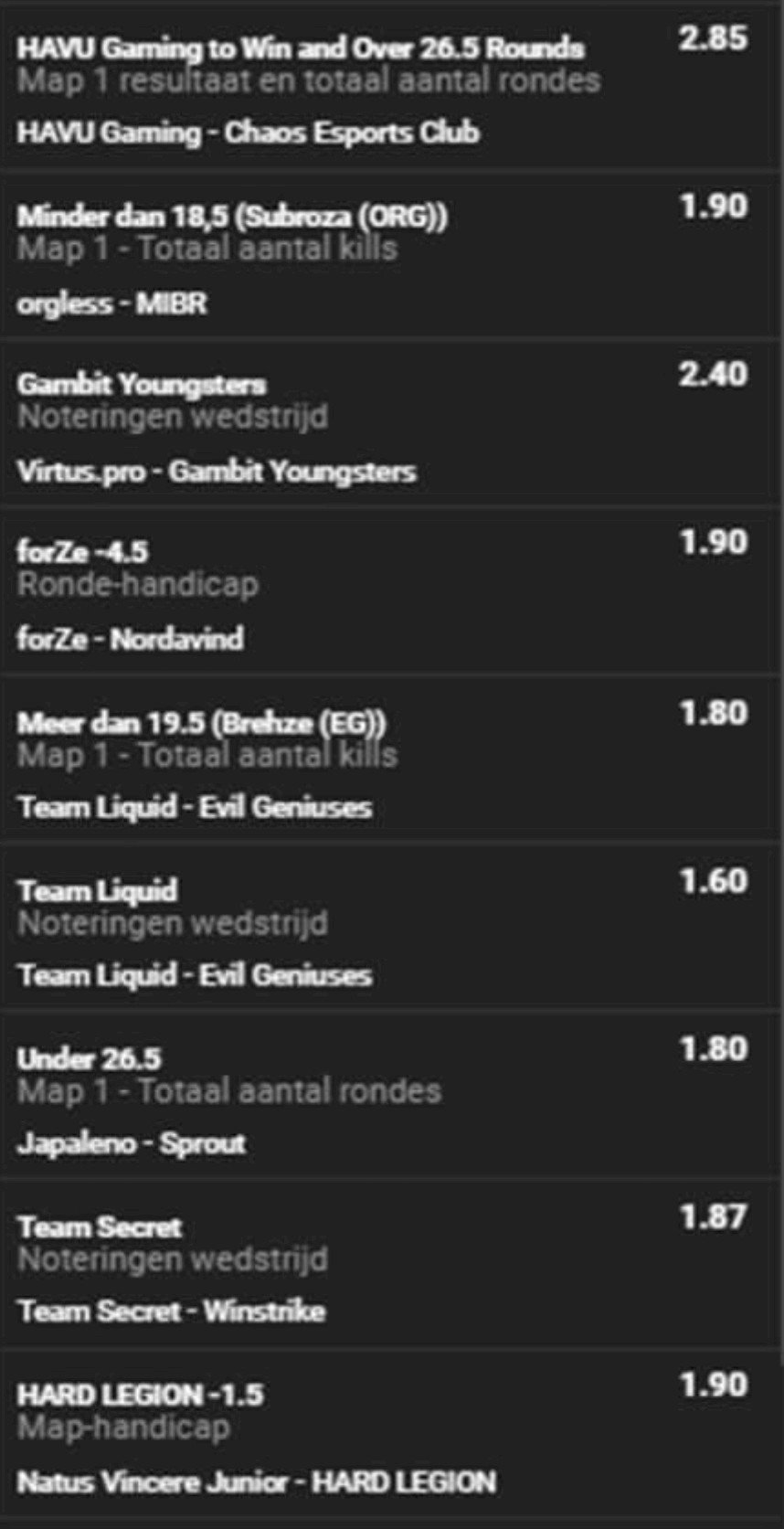Open the orgless - MIBR Subroza kills bet
Image resolution: width=784 pixels, height=1529 pixels.
[x=392, y=254]
